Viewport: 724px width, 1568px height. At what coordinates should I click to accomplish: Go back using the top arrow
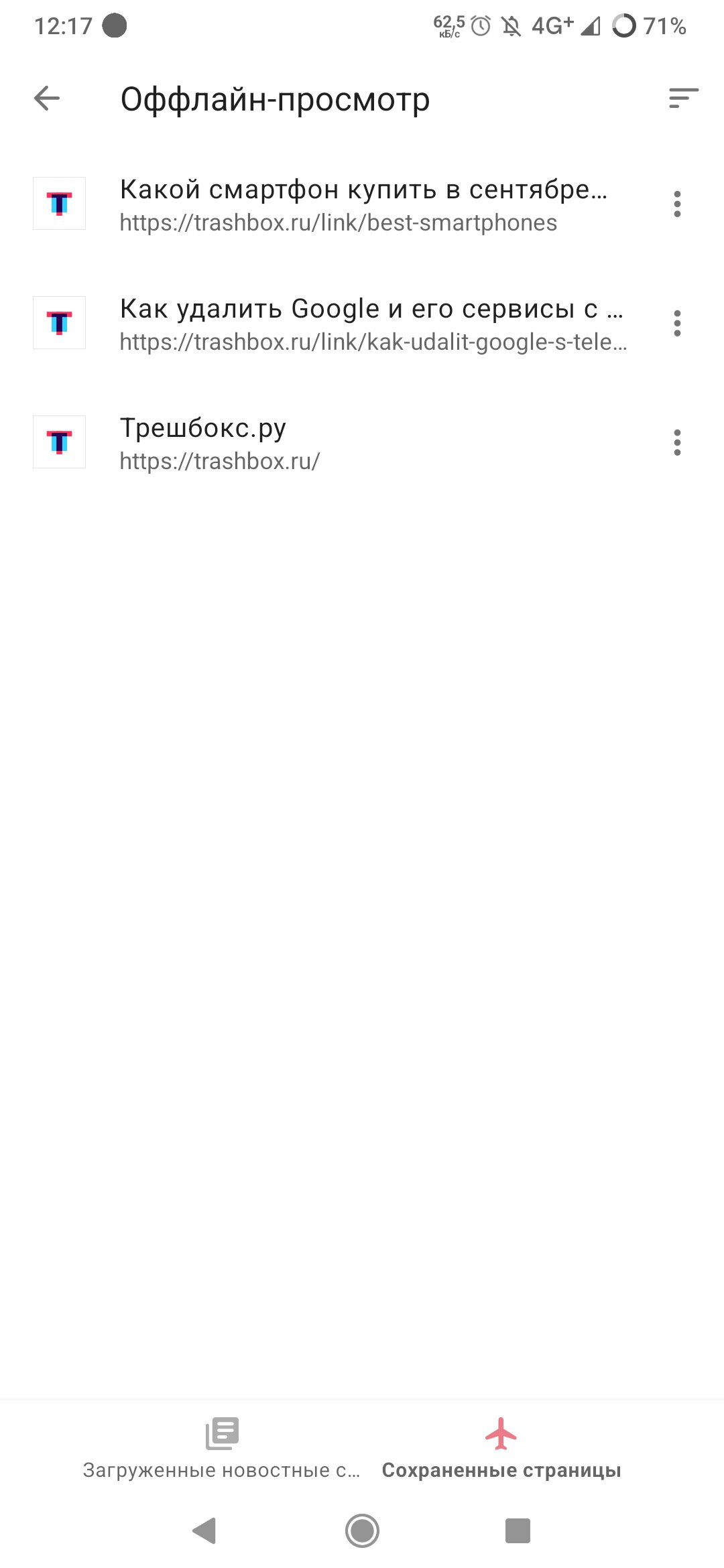(x=47, y=99)
